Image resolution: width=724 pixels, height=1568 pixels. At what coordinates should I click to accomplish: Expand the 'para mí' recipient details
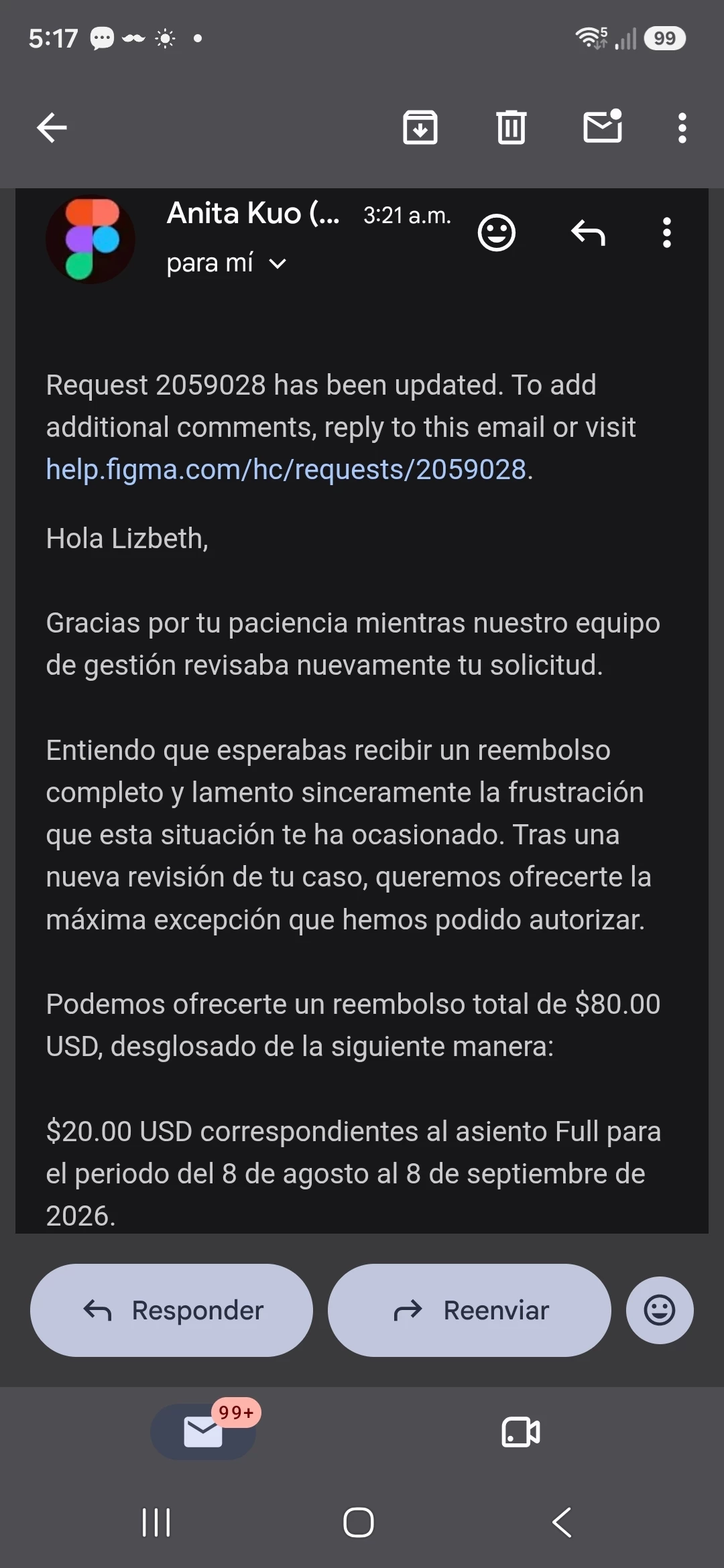coord(227,263)
